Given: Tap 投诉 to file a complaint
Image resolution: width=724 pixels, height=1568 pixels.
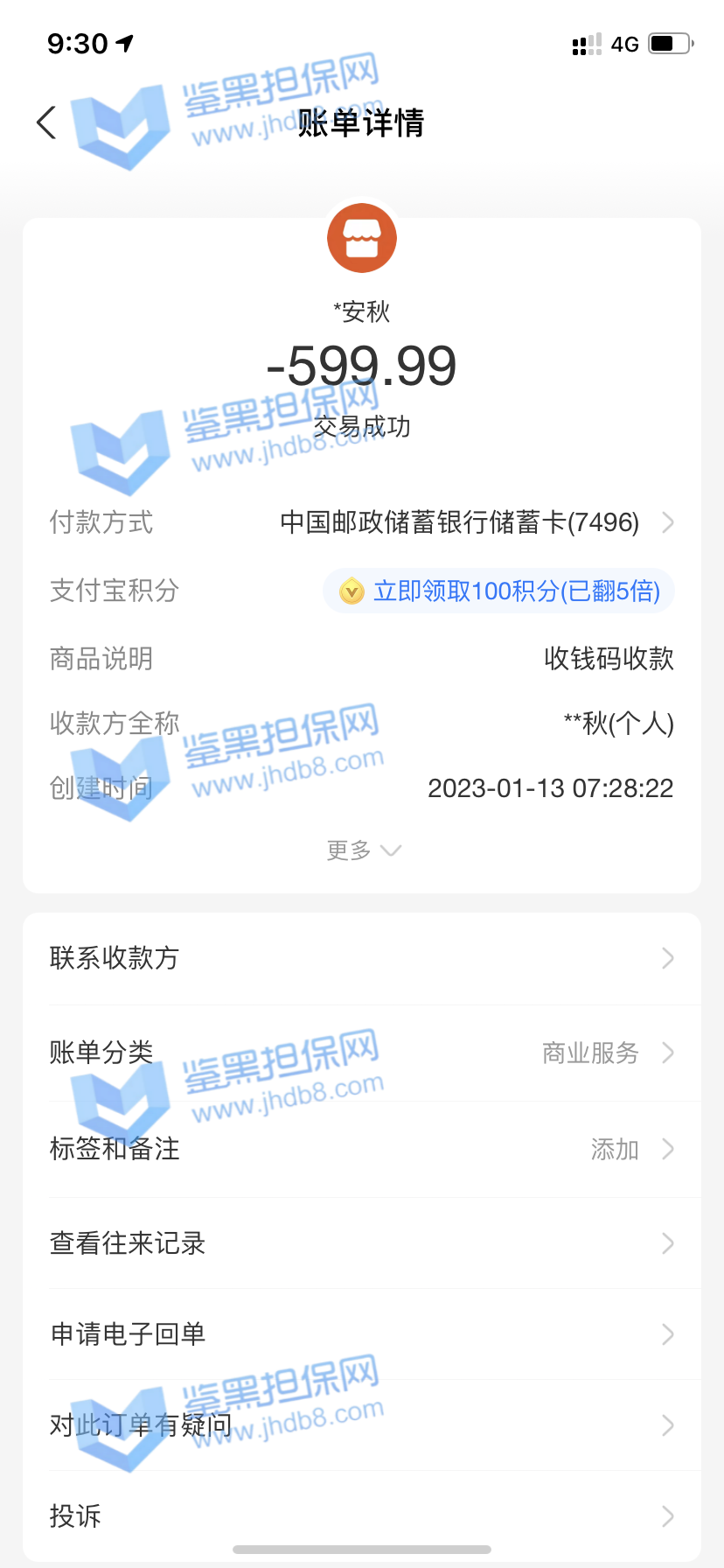Looking at the screenshot, I should pyautogui.click(x=362, y=1516).
